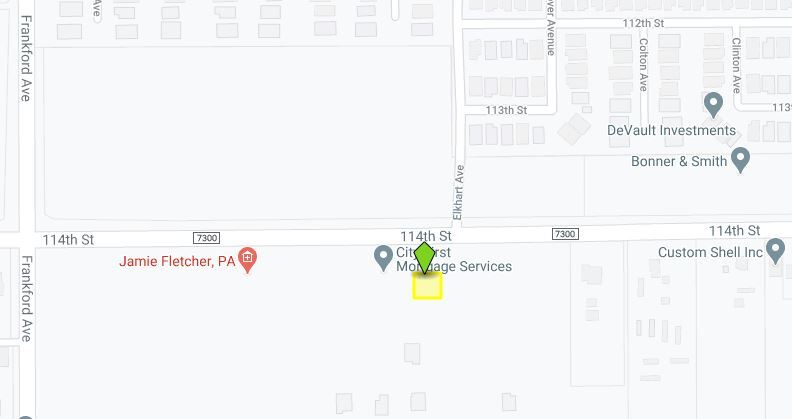Select the Citi First Mortgage Services pin

382,259
